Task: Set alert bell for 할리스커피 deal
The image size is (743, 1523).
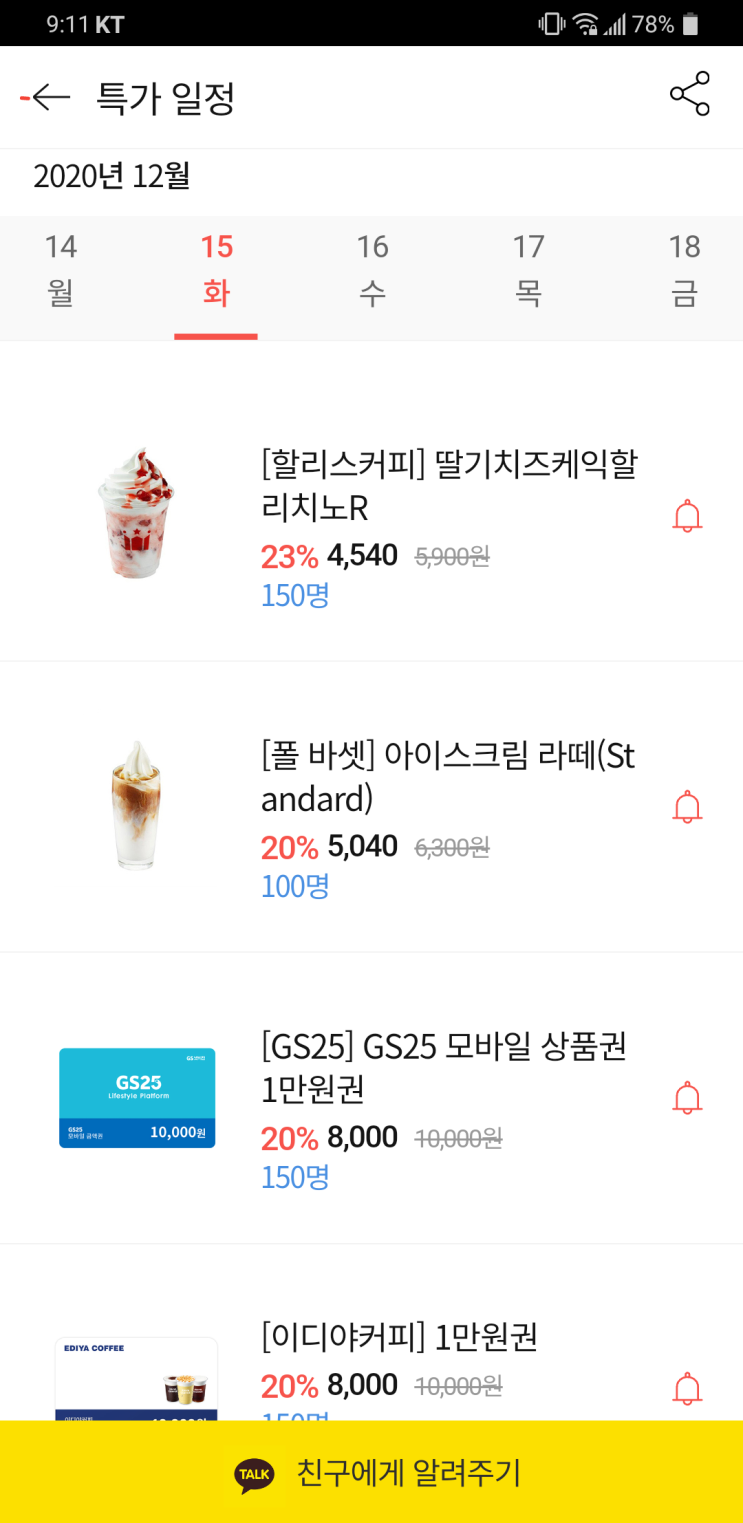Action: point(687,516)
